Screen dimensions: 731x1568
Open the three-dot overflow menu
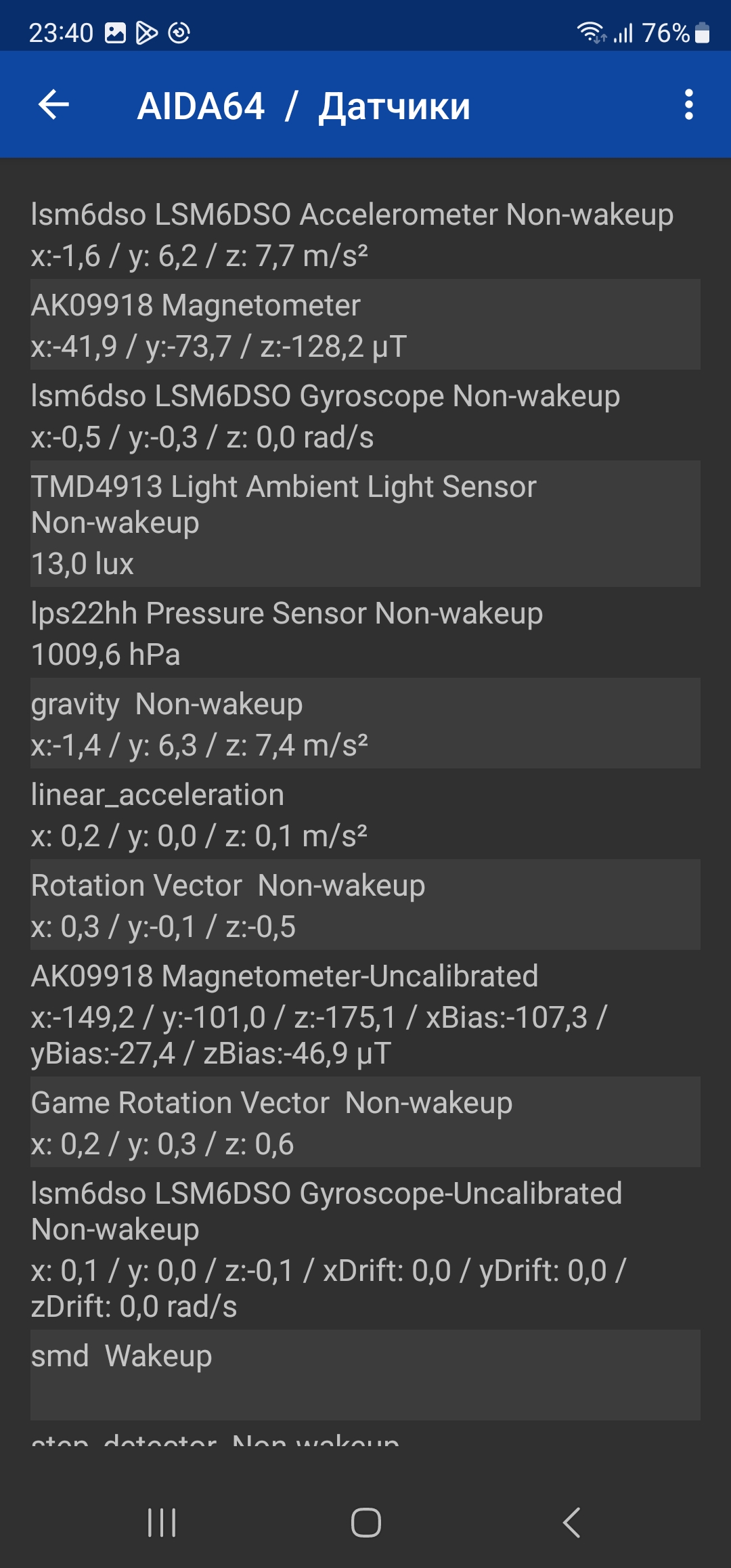(x=689, y=105)
